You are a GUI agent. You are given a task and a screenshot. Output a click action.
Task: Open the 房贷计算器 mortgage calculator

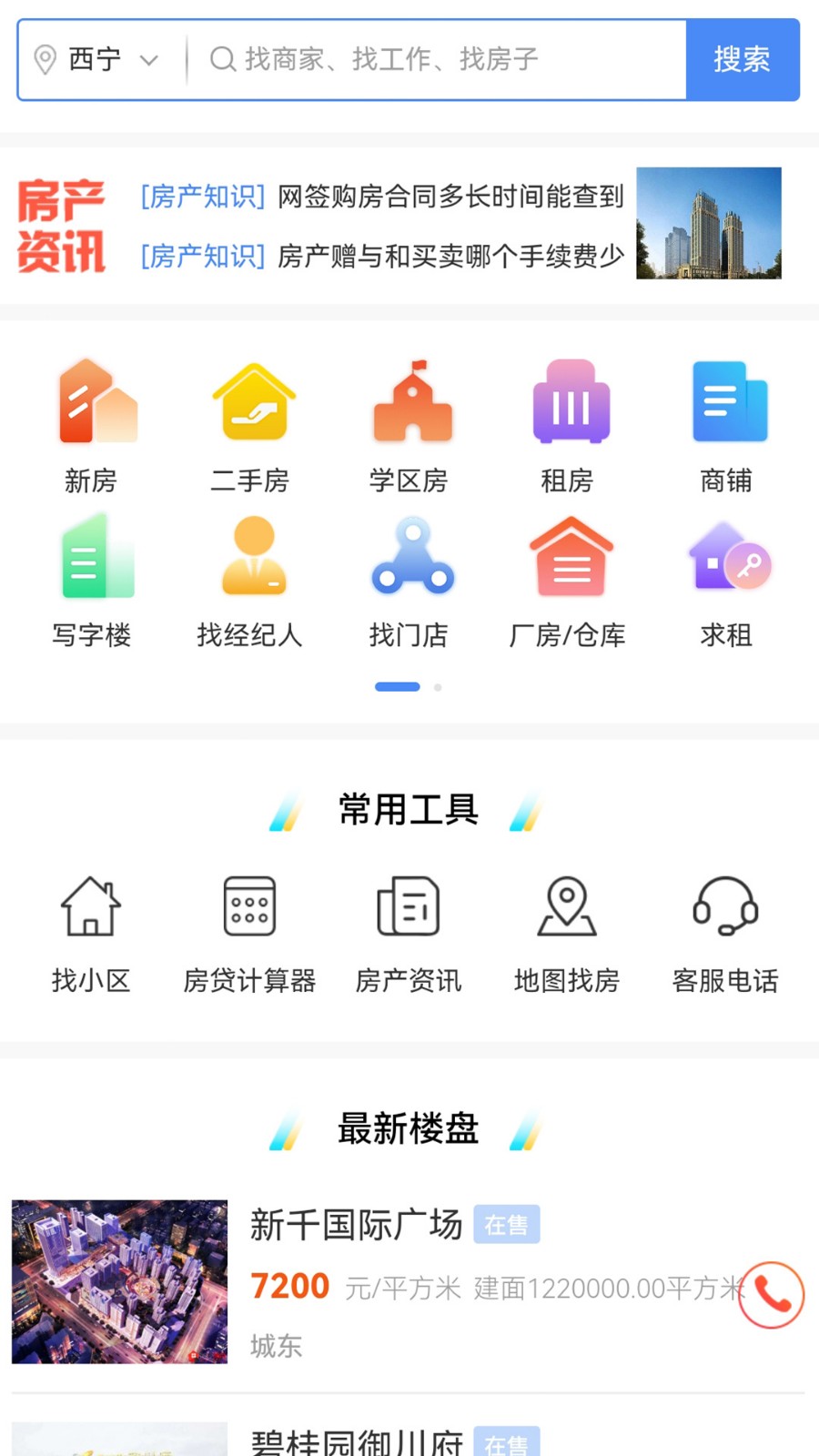click(x=249, y=928)
